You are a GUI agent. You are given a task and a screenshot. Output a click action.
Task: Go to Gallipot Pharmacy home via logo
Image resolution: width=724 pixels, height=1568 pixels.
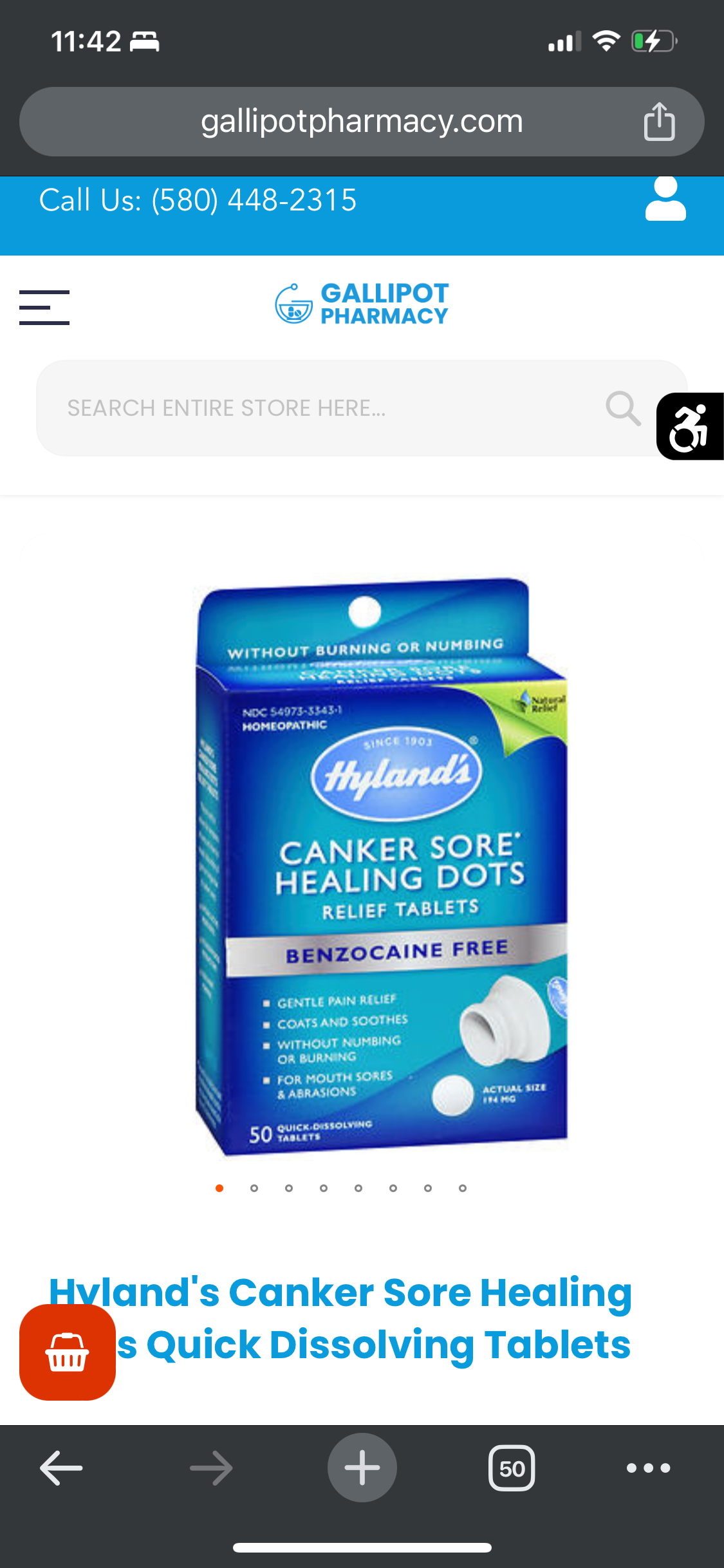point(362,304)
